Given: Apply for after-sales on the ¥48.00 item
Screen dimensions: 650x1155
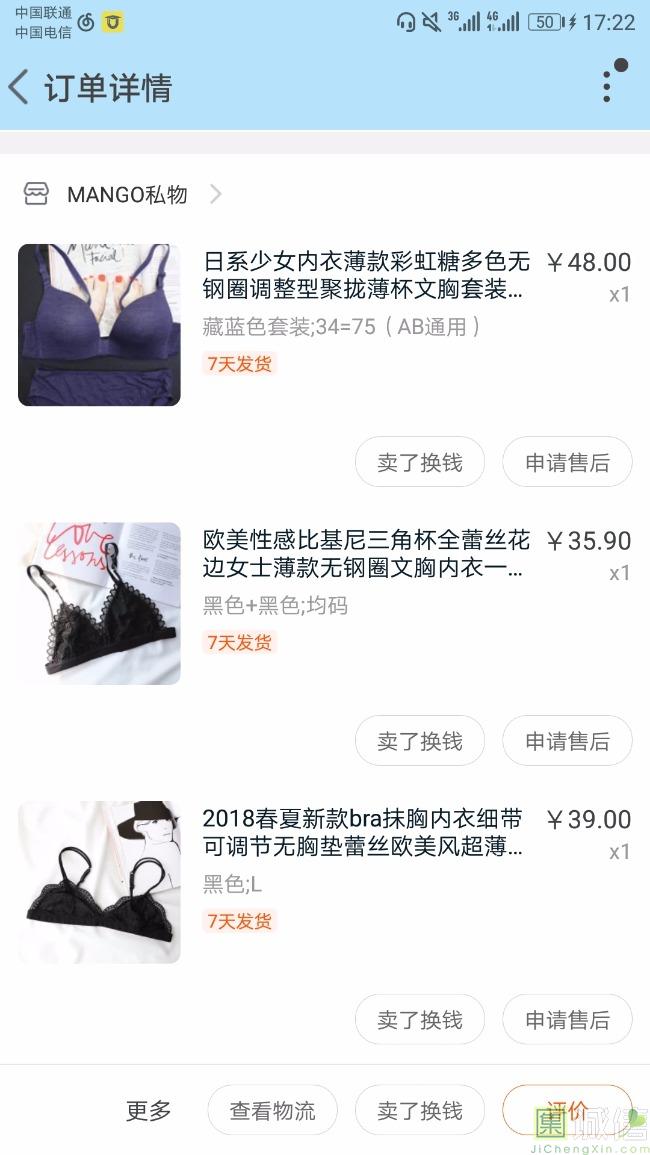Looking at the screenshot, I should (567, 462).
